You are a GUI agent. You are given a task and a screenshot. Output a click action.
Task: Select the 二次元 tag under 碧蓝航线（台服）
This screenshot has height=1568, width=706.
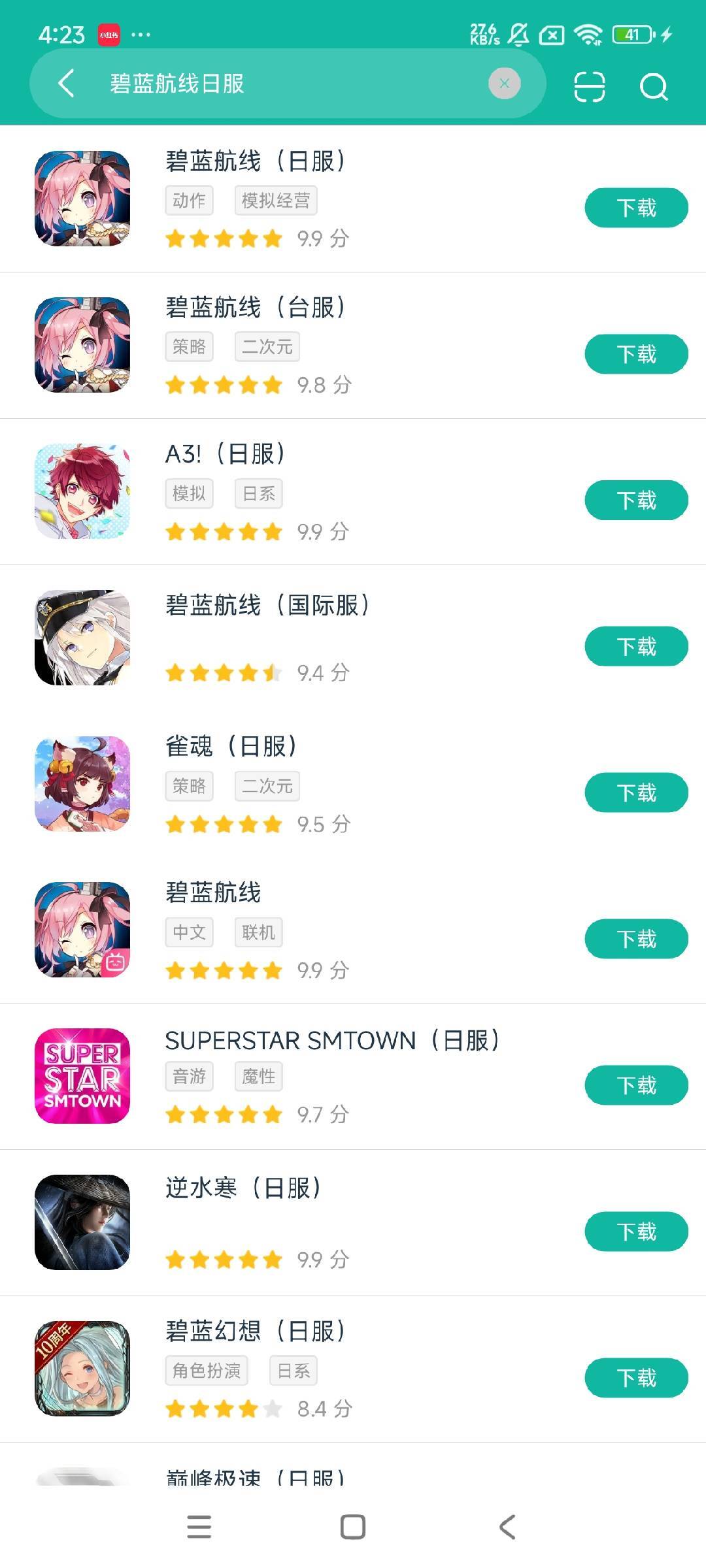(x=267, y=346)
